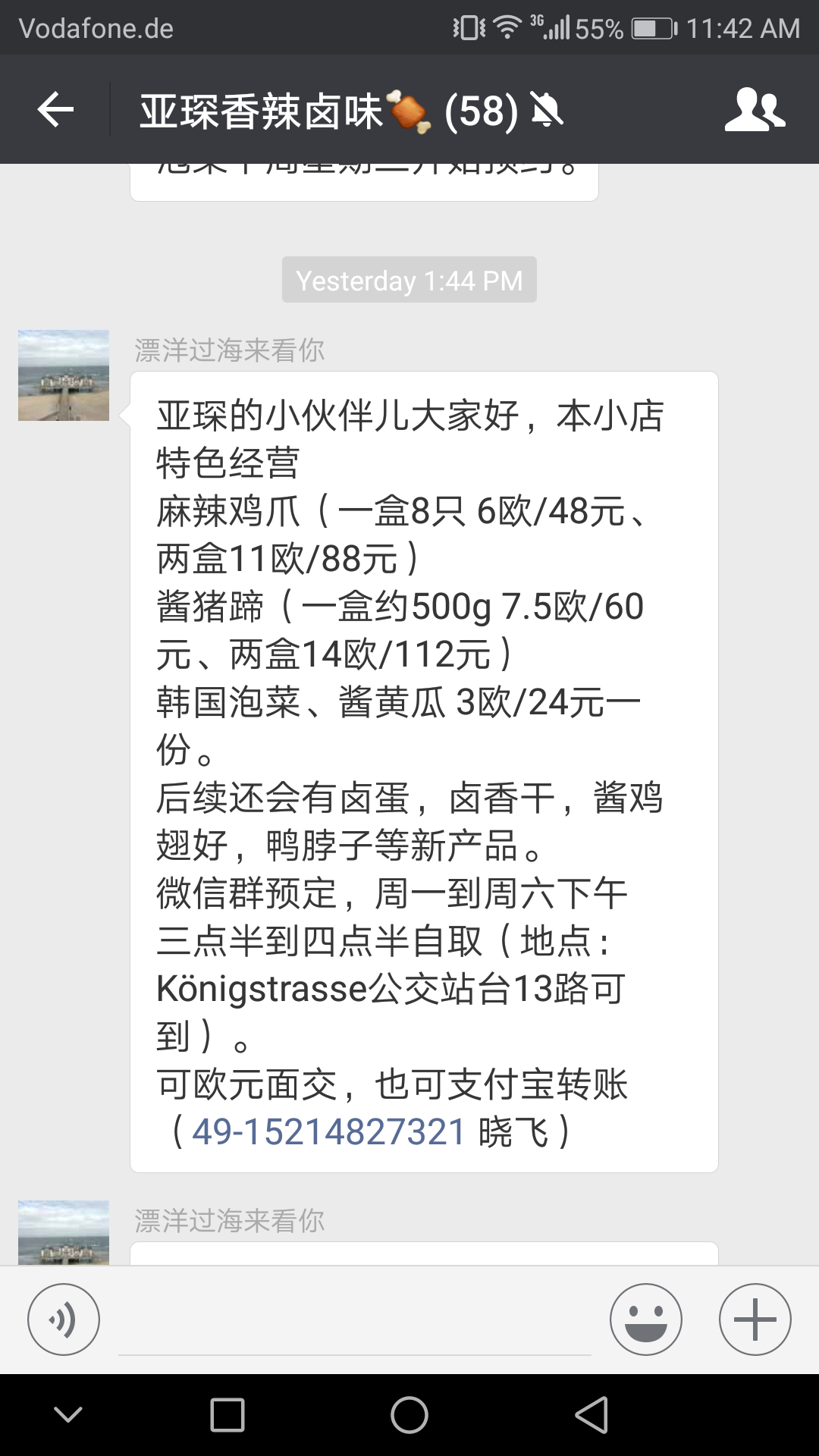The image size is (819, 1456).
Task: Open recent apps from navigation bar
Action: (x=227, y=1415)
